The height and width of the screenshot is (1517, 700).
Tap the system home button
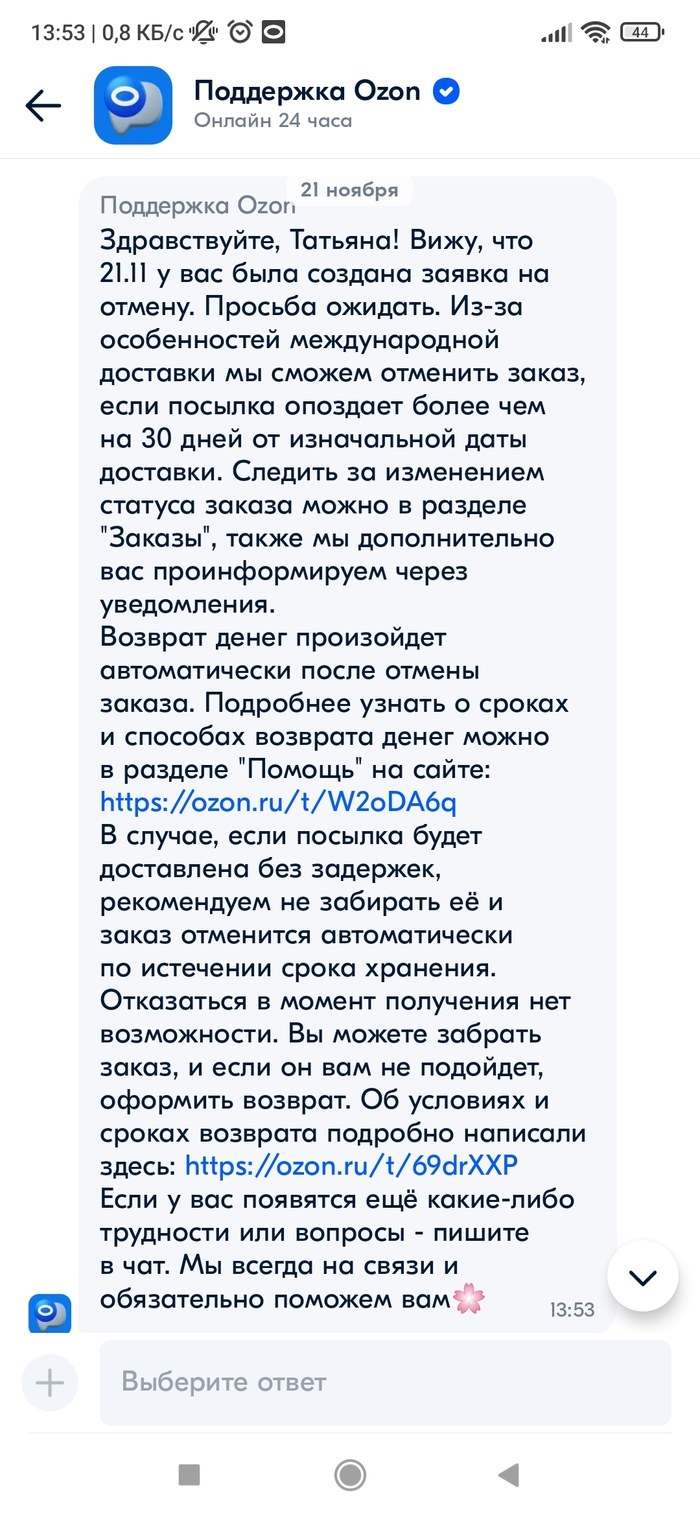(x=350, y=1474)
